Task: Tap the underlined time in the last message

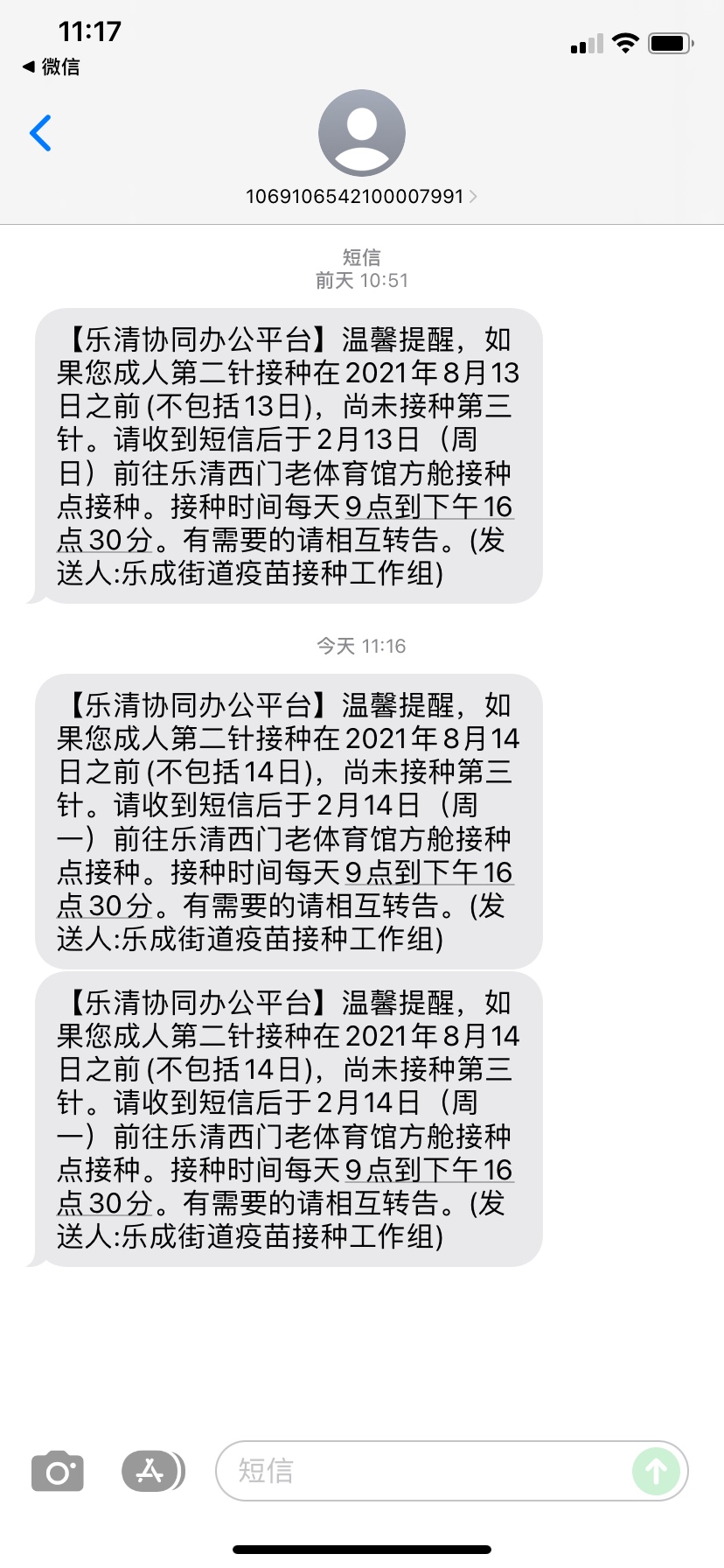Action: (428, 1171)
